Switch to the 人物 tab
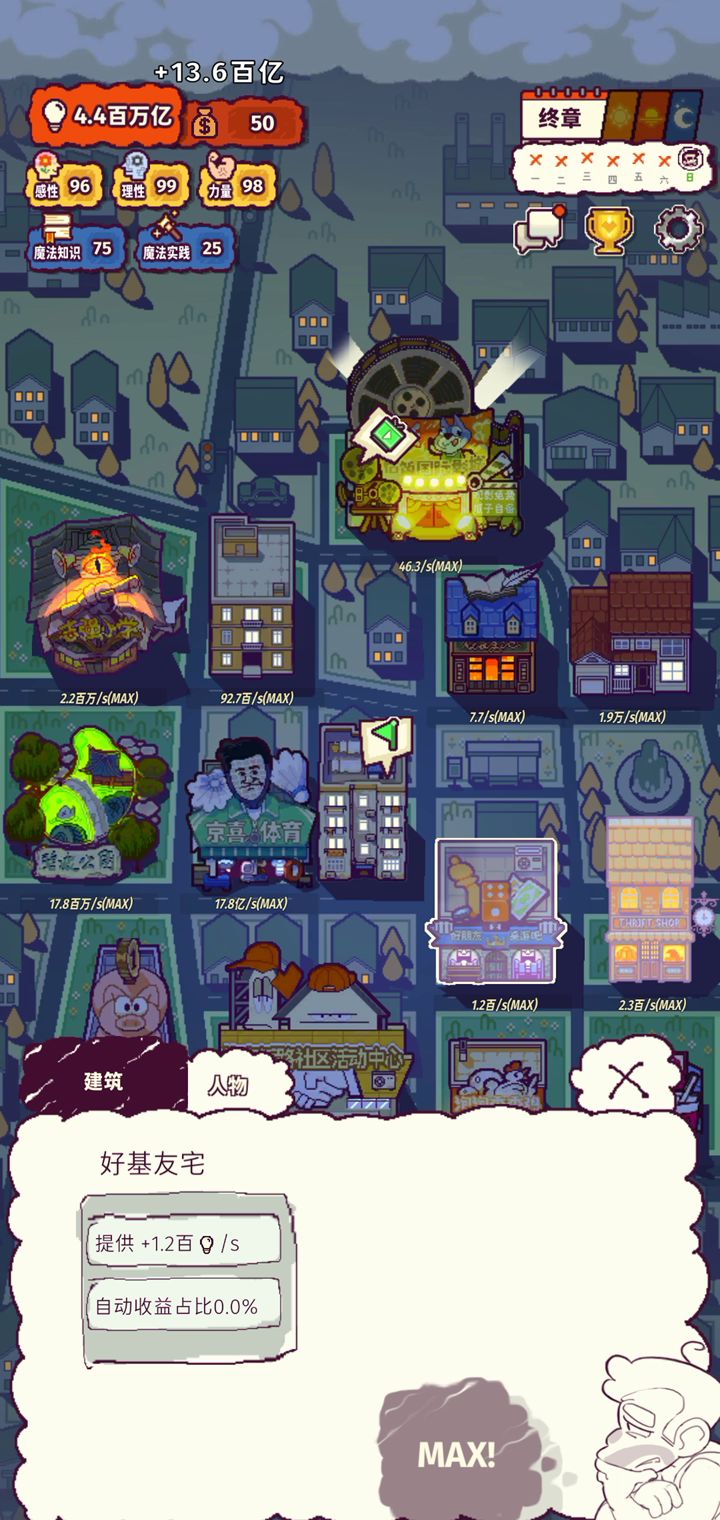 [x=229, y=1085]
